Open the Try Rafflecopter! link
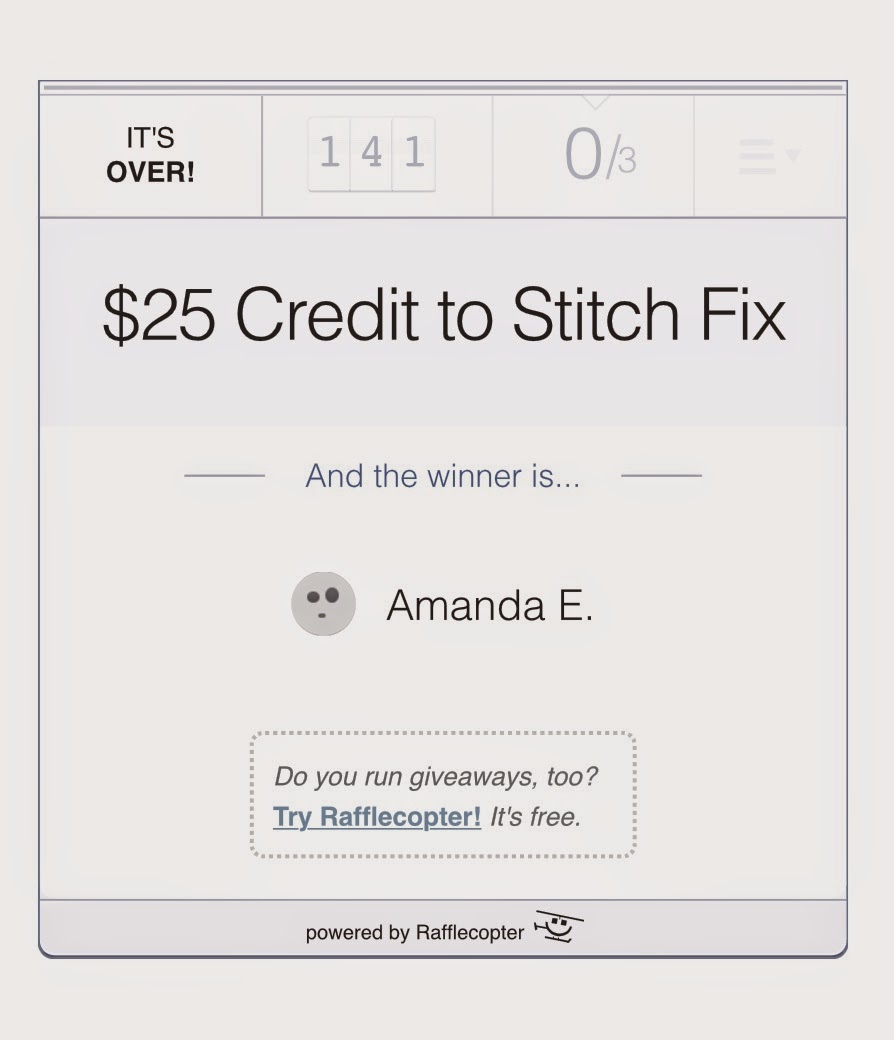This screenshot has width=894, height=1040. 377,816
